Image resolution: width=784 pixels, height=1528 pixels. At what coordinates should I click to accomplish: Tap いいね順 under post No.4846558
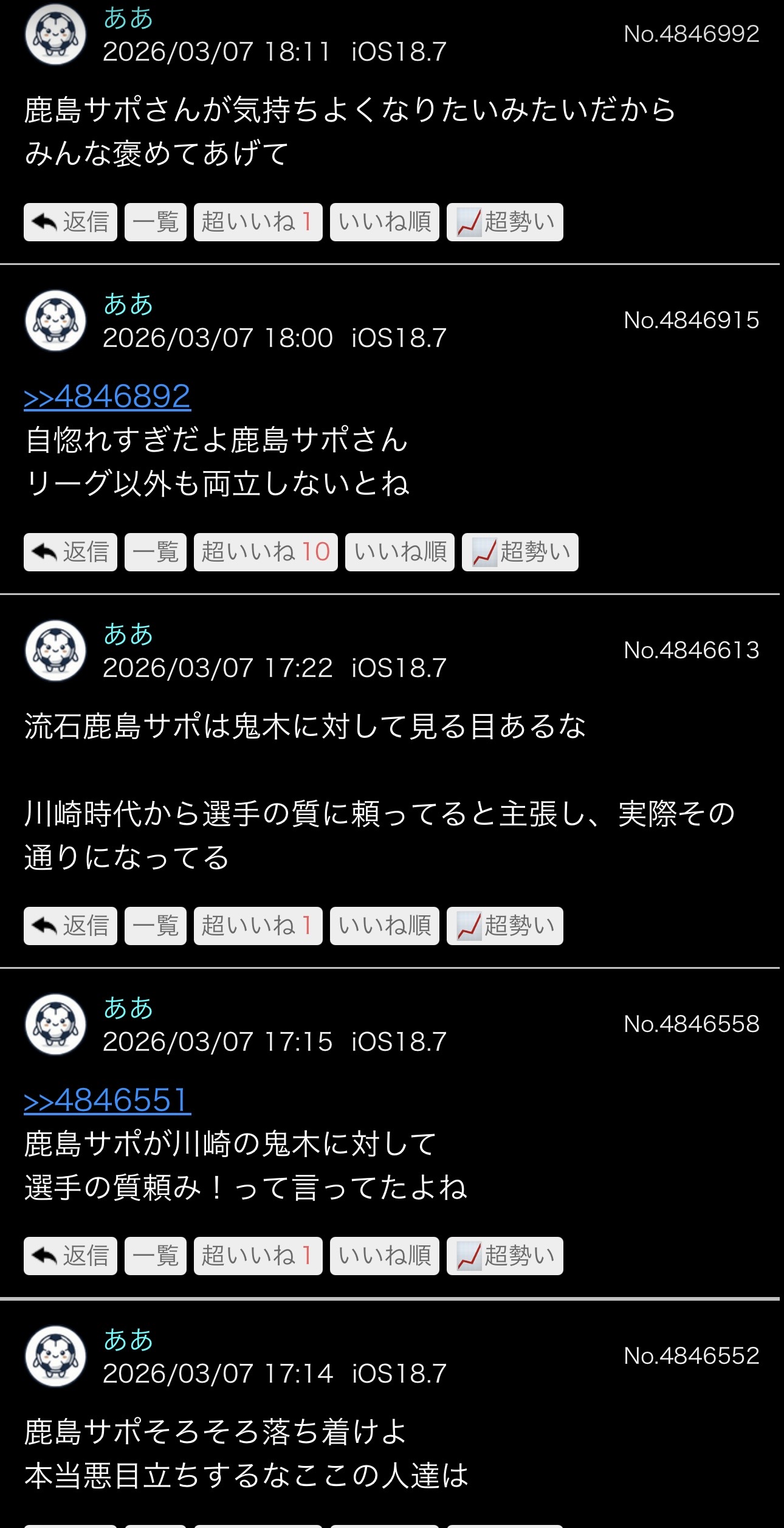tap(384, 1256)
